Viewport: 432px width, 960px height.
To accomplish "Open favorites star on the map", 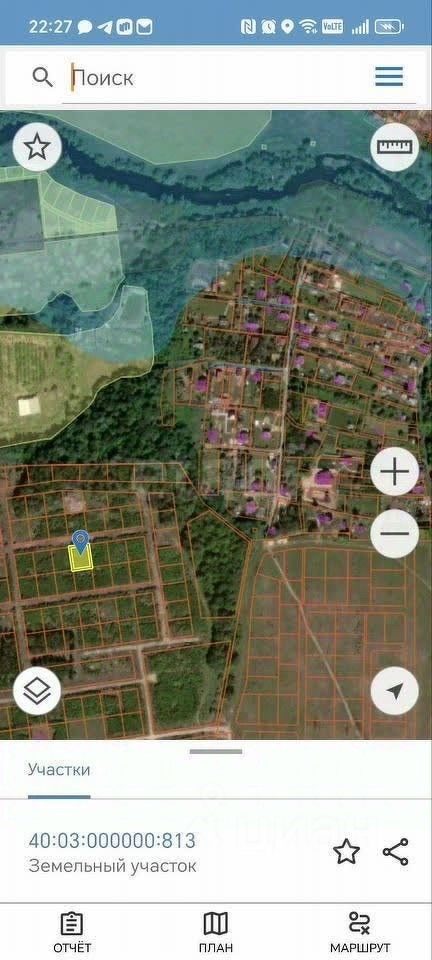I will [x=37, y=147].
